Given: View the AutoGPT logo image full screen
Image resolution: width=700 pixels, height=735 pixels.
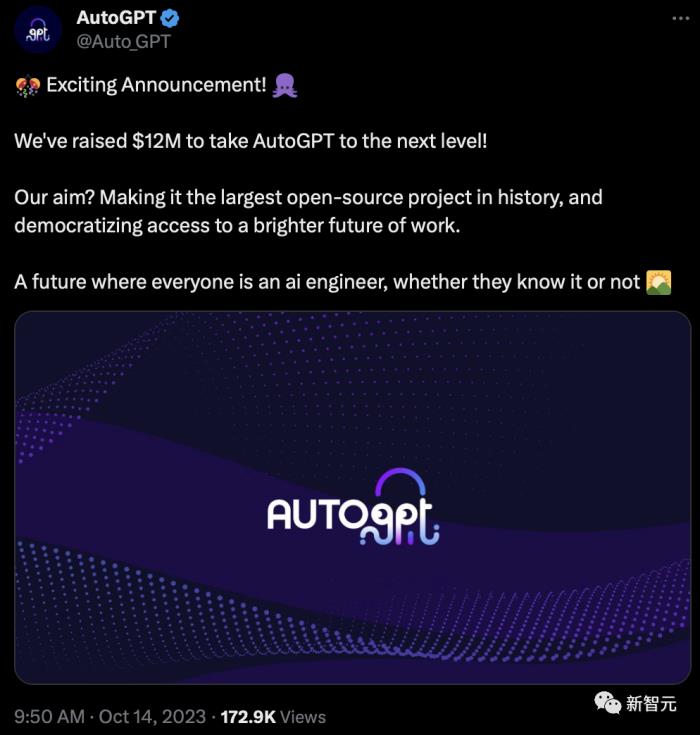Looking at the screenshot, I should pyautogui.click(x=352, y=497).
